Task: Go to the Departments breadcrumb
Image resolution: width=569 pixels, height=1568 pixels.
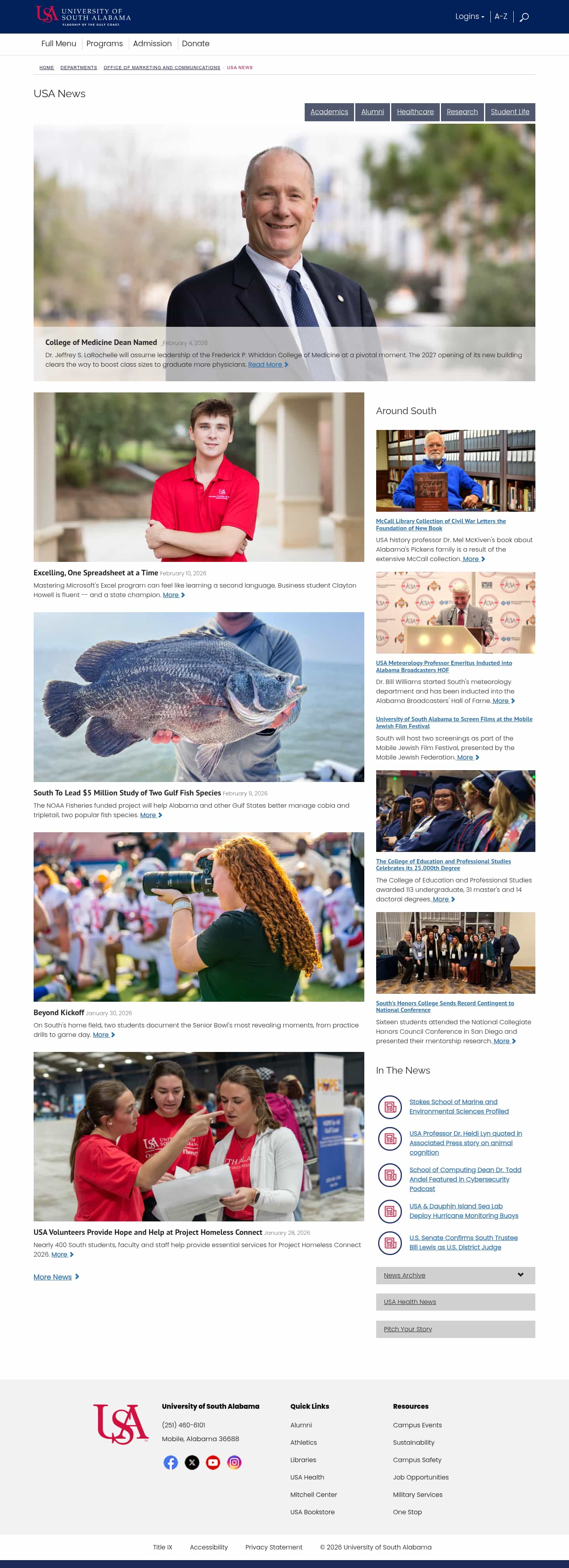Action: [79, 68]
